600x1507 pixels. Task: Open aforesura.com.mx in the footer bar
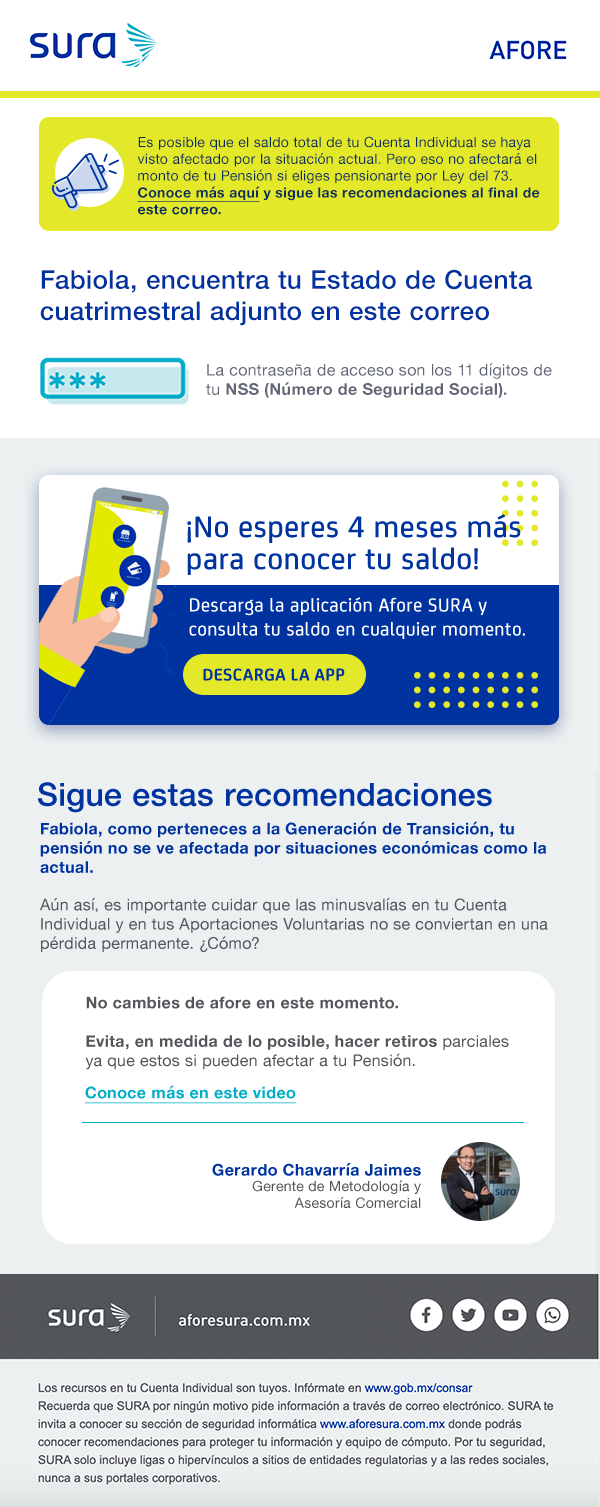tap(244, 1320)
